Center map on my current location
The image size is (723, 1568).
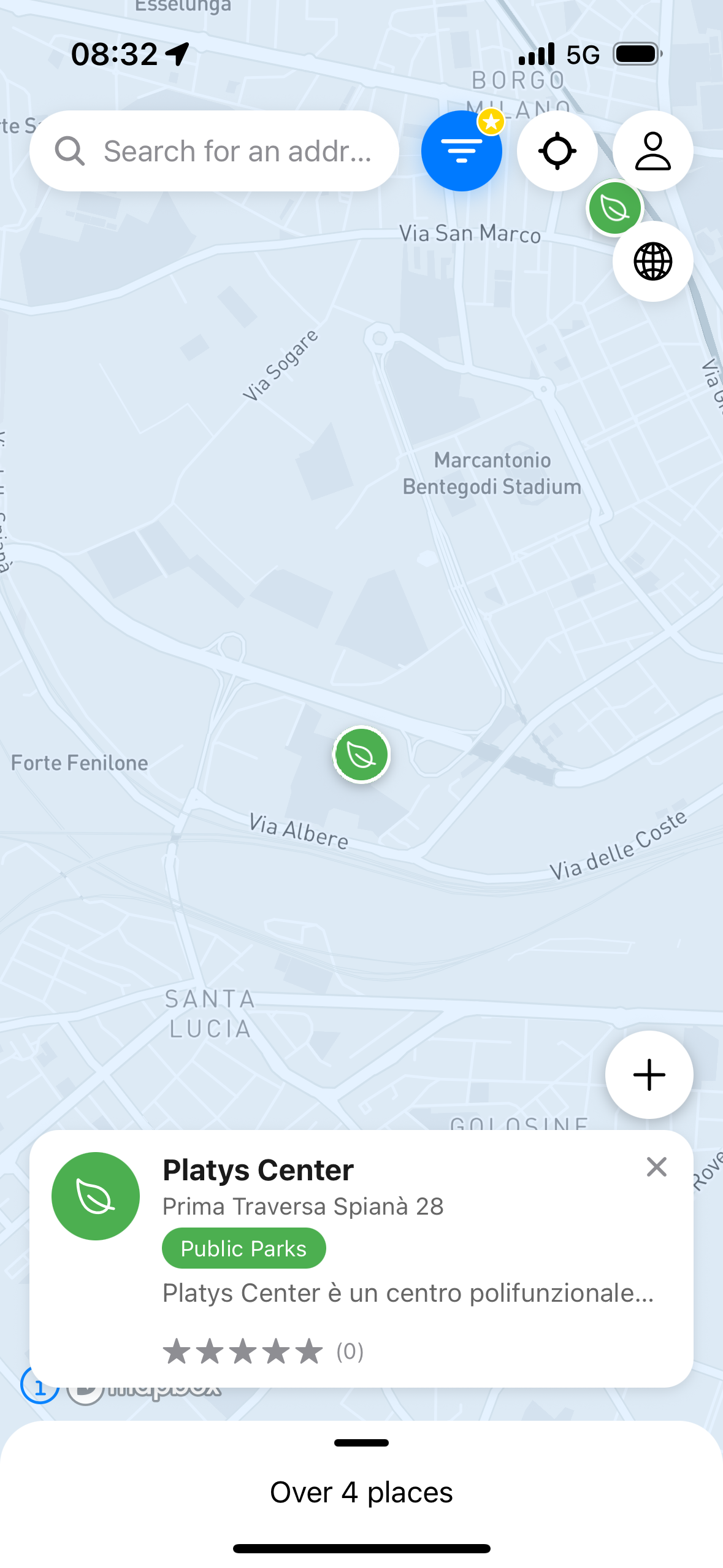click(557, 152)
